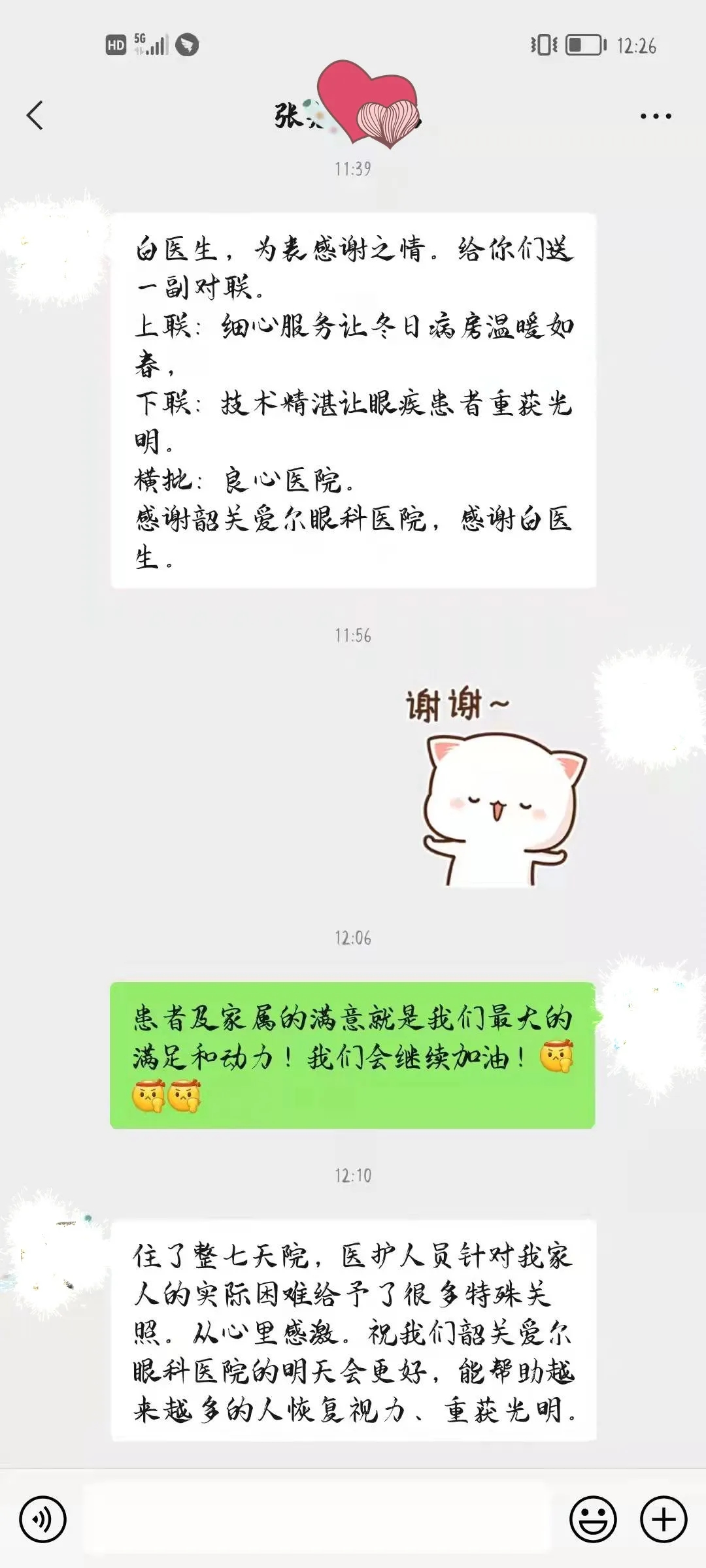
Task: Tap the message text field
Action: click(x=317, y=1519)
